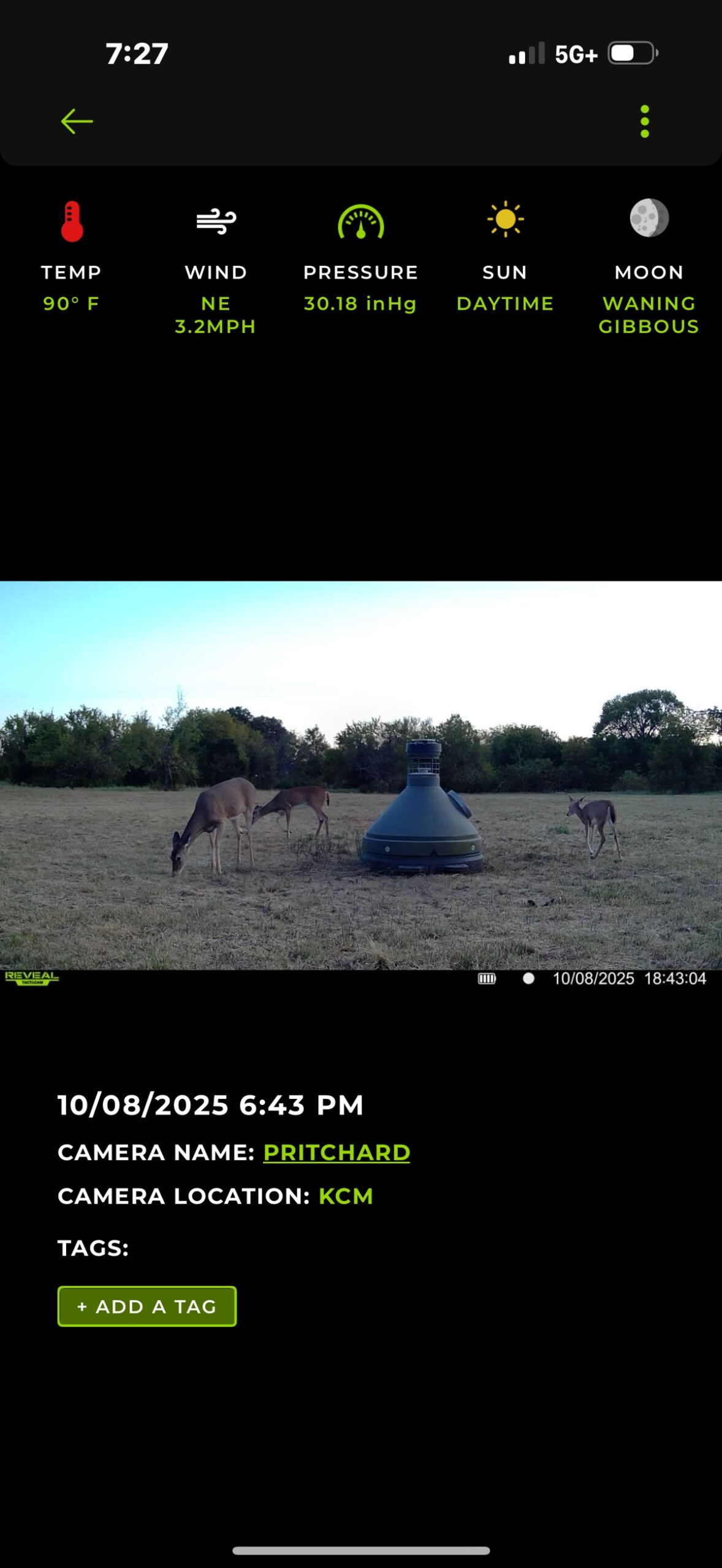The image size is (722, 1568).
Task: Add a tag to this photo
Action: pyautogui.click(x=146, y=1306)
